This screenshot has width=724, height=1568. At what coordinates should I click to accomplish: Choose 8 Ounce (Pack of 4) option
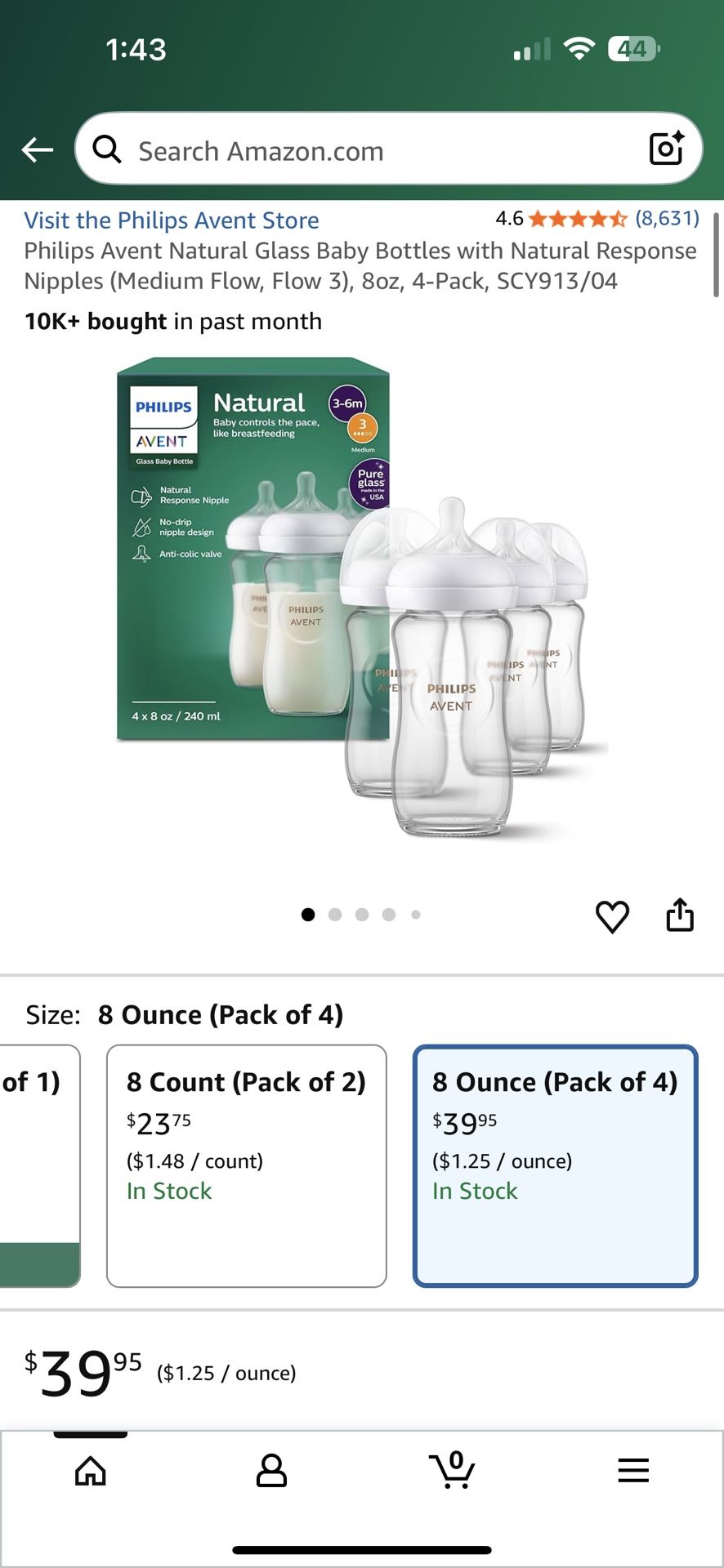pyautogui.click(x=556, y=1165)
